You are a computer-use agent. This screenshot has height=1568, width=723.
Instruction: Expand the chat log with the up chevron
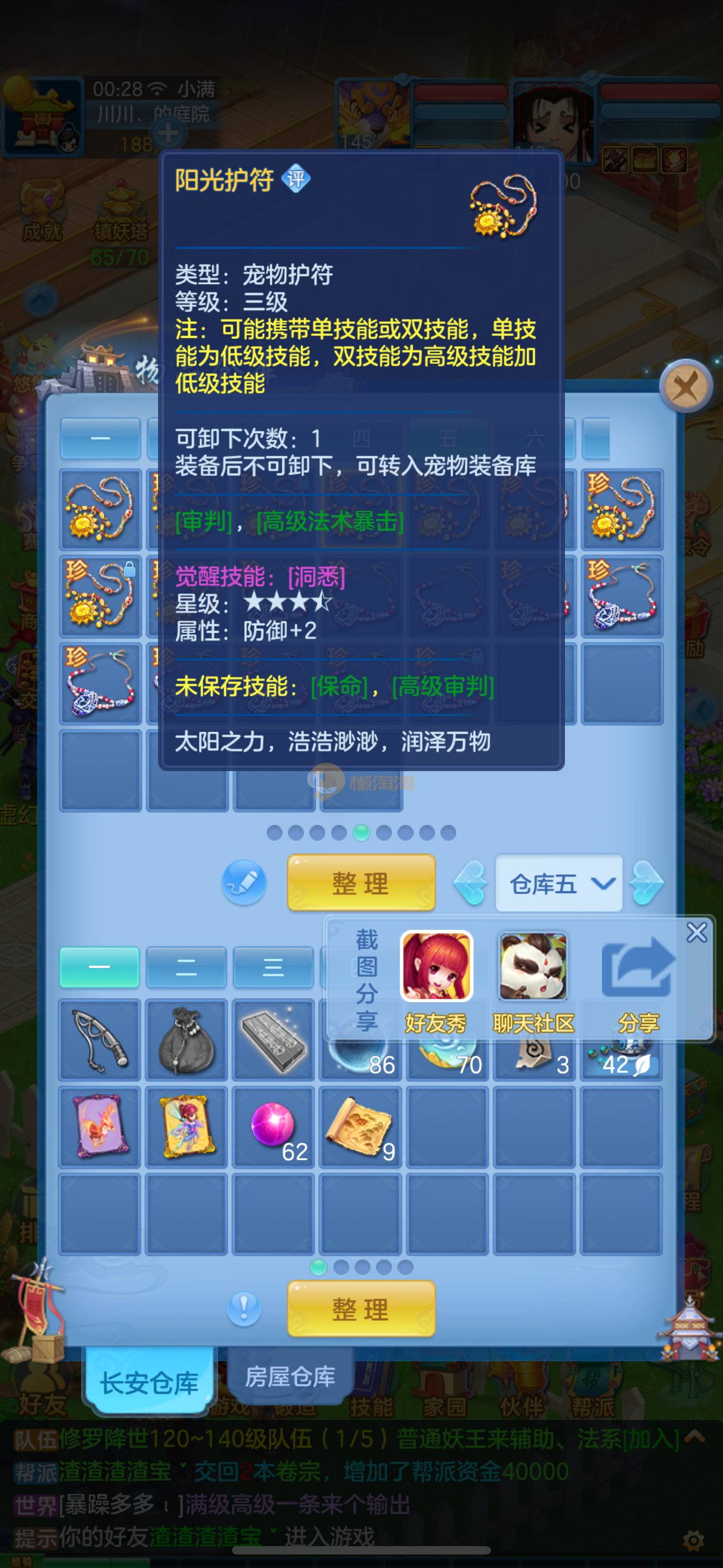(695, 1438)
